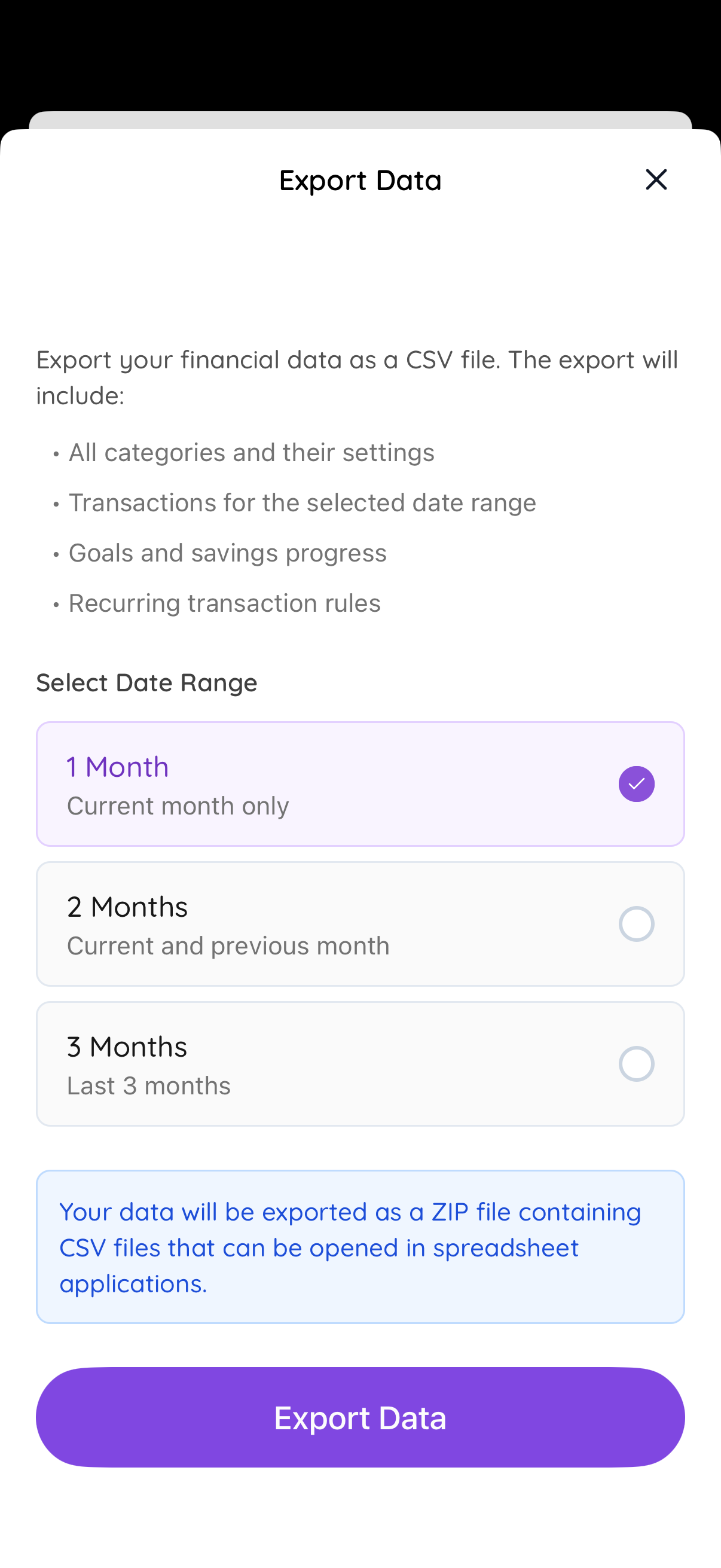
Task: Click the Goals and savings progress bullet
Action: pos(228,552)
